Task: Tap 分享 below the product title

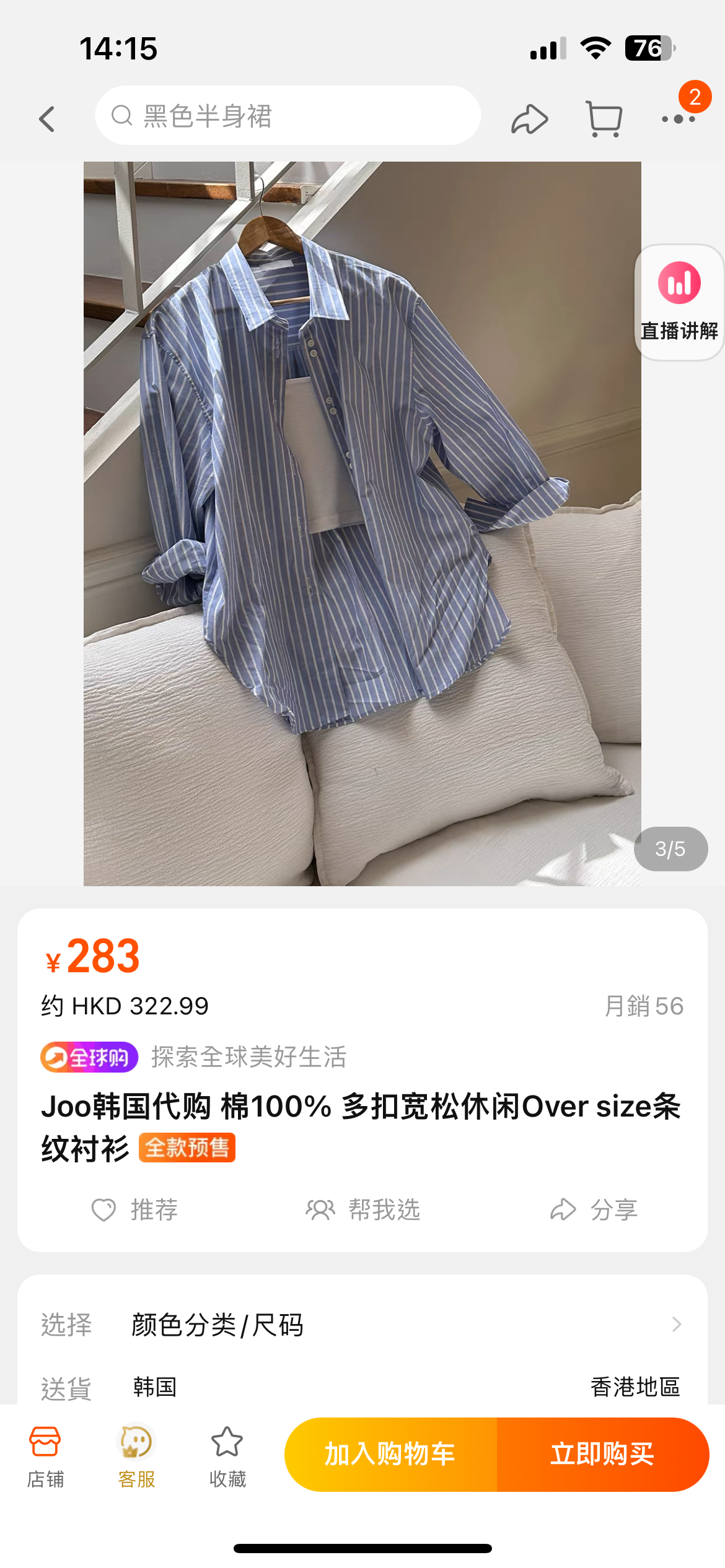Action: point(594,1209)
